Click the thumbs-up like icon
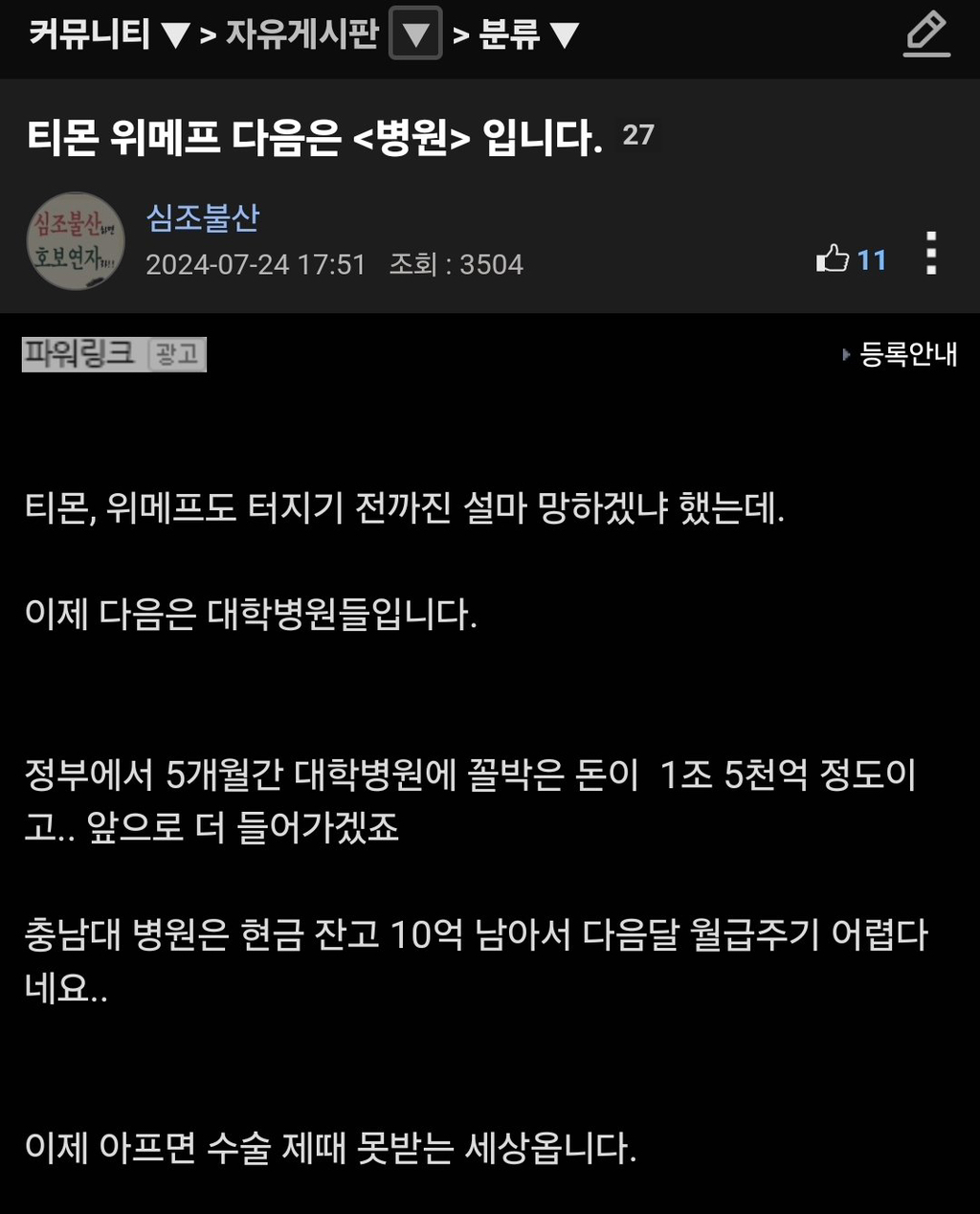The height and width of the screenshot is (1214, 980). (x=834, y=259)
